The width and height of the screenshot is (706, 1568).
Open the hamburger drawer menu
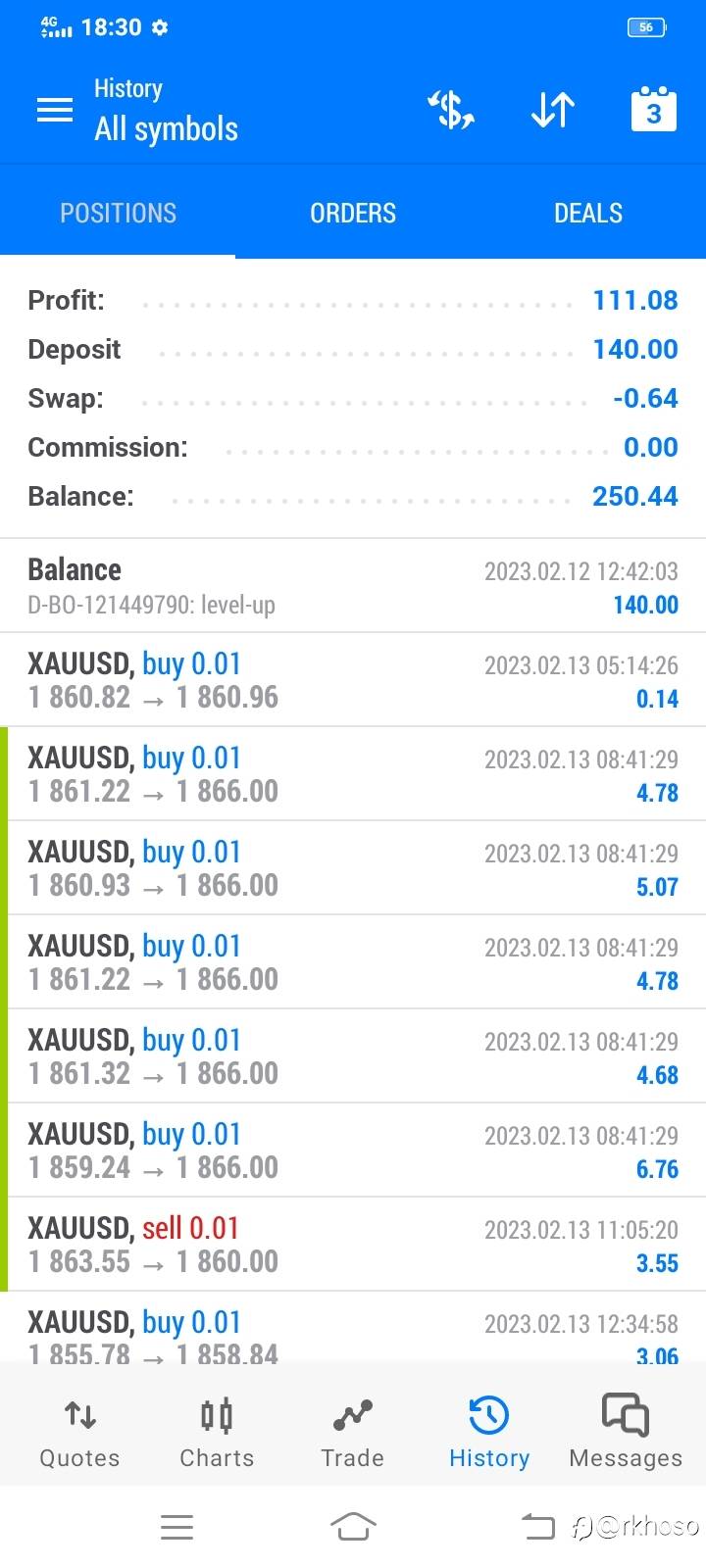55,110
